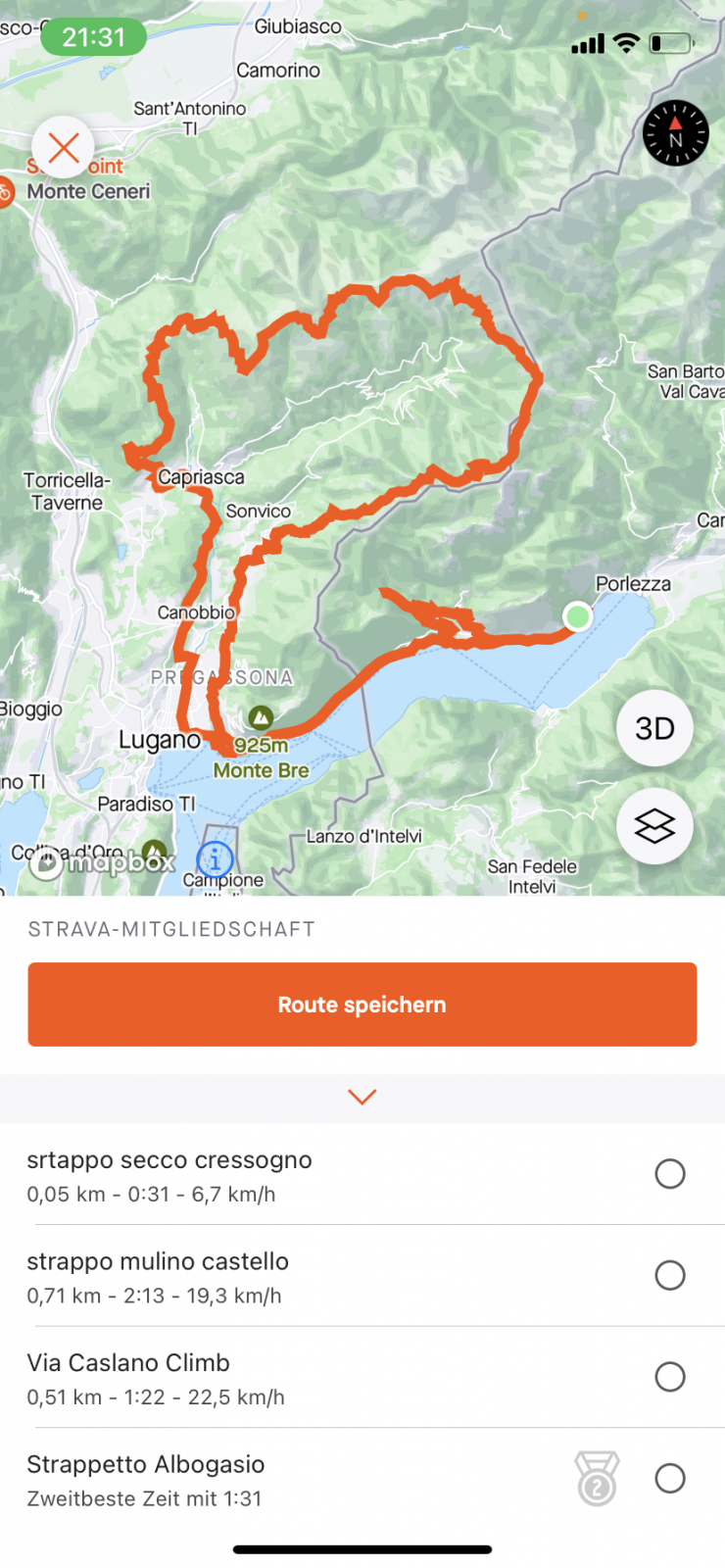Viewport: 725px width, 1568px height.
Task: Select the srtappo secco cressogno segment
Action: click(670, 1173)
